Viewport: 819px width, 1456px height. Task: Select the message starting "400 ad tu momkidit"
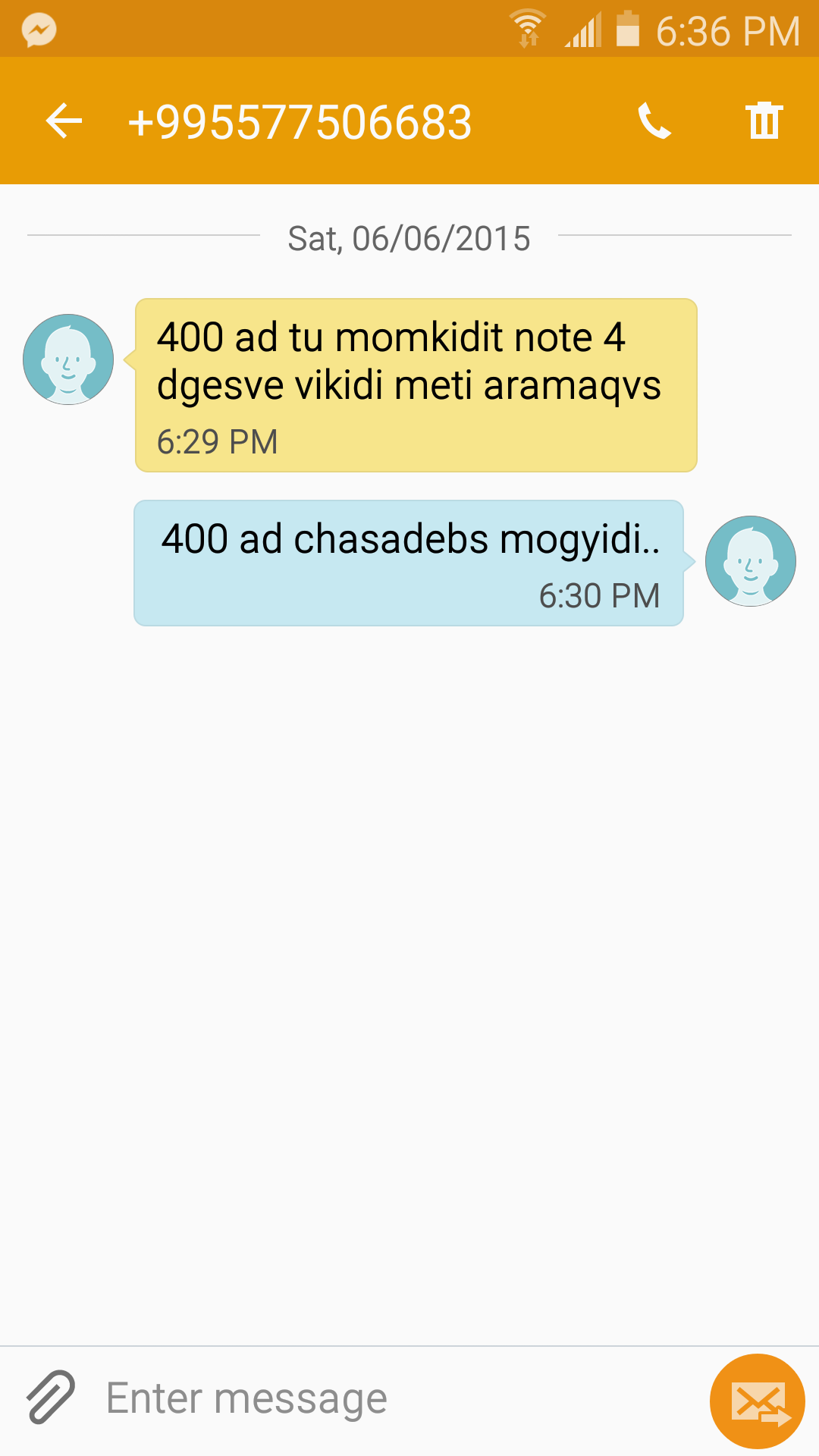pos(416,385)
